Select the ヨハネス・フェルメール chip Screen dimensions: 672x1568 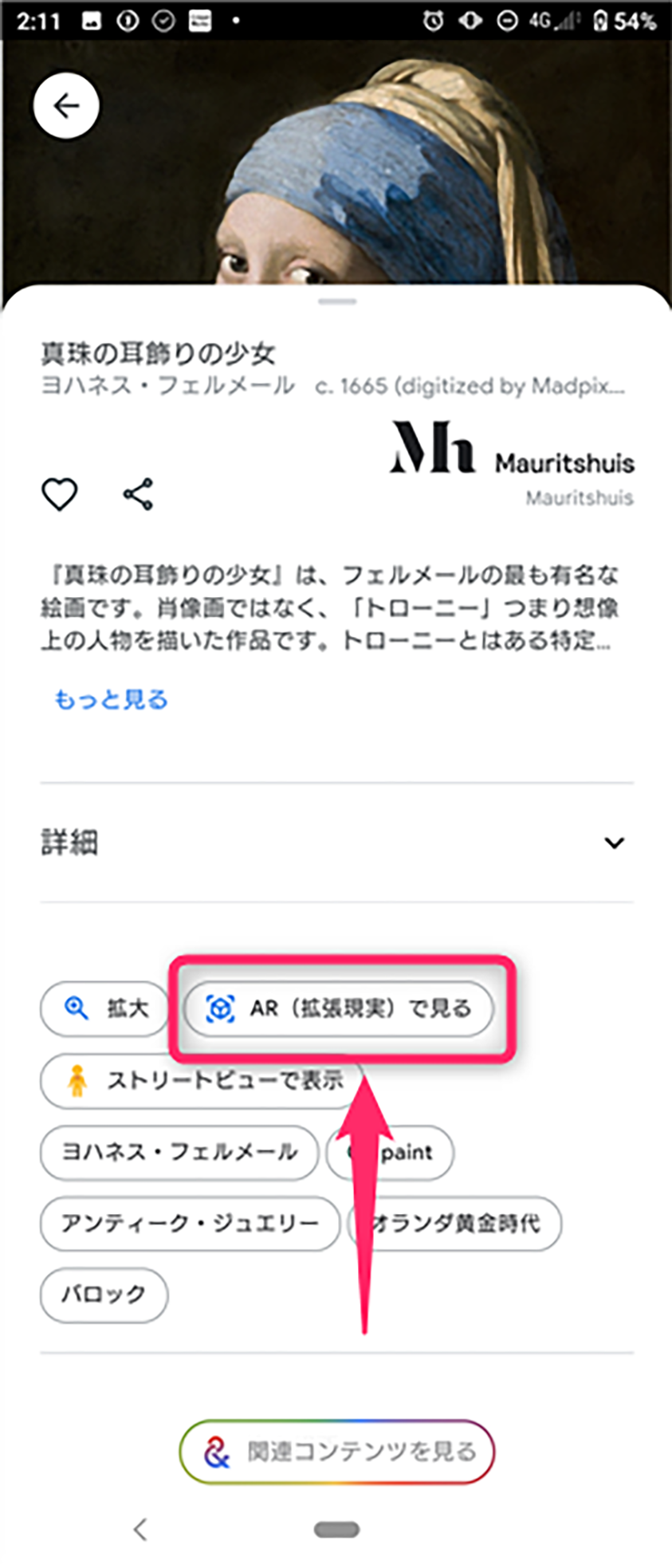pyautogui.click(x=179, y=1152)
